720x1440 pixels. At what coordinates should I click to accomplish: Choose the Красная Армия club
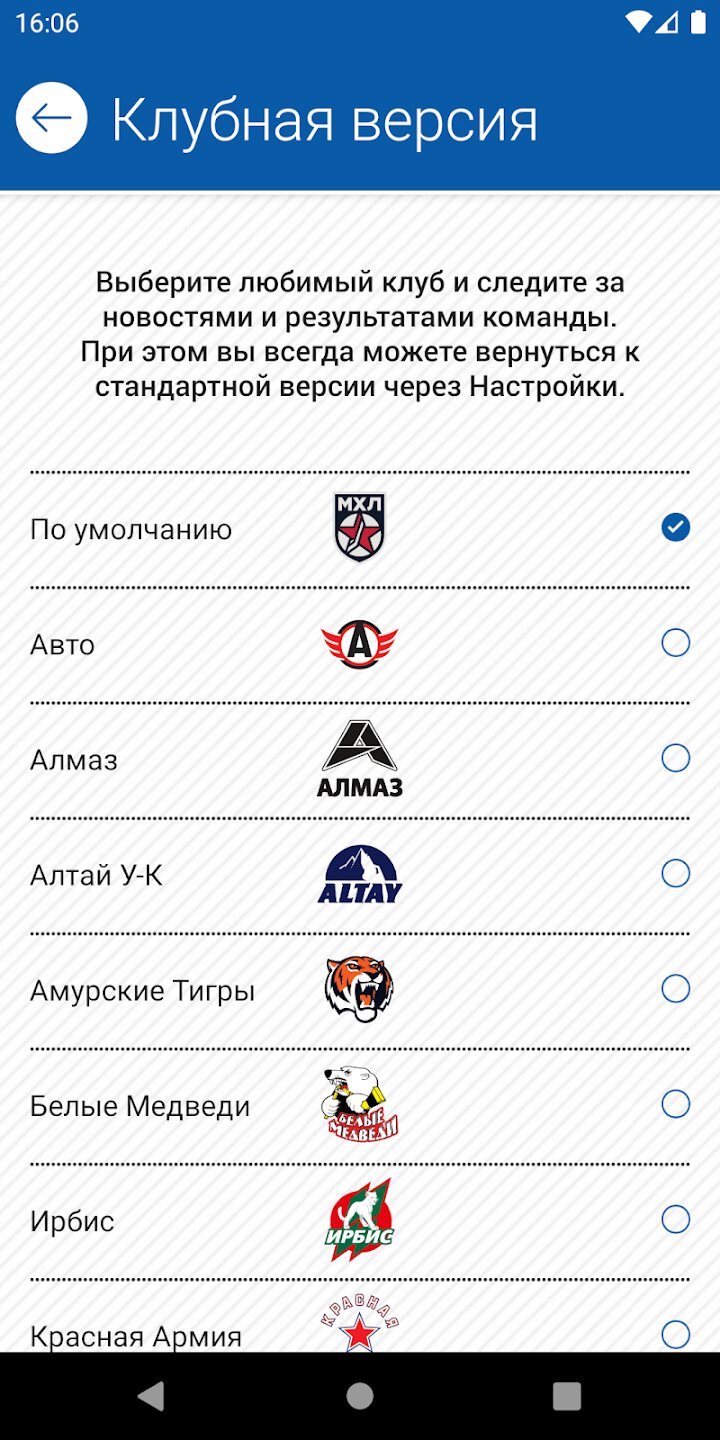(x=360, y=1317)
